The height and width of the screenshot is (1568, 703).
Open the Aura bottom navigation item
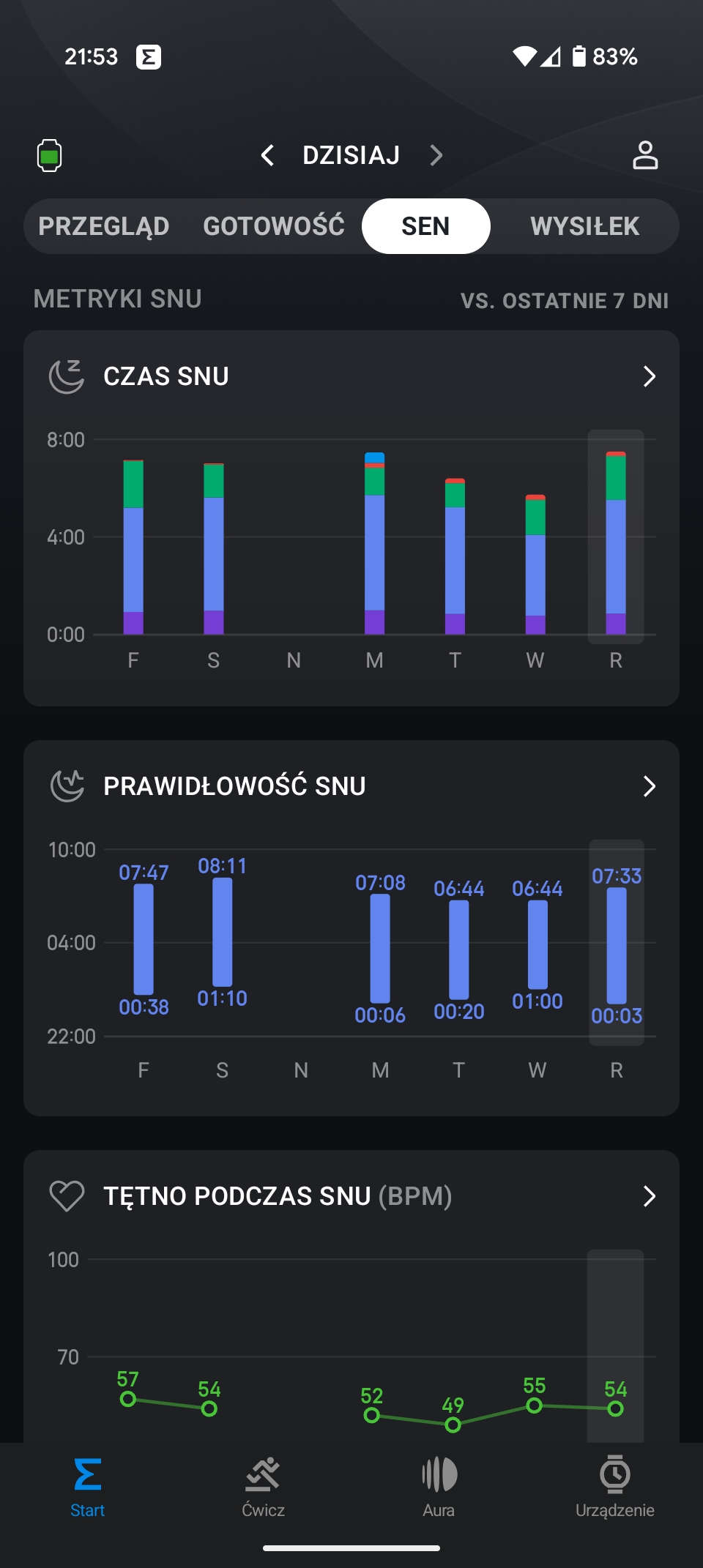(439, 1487)
